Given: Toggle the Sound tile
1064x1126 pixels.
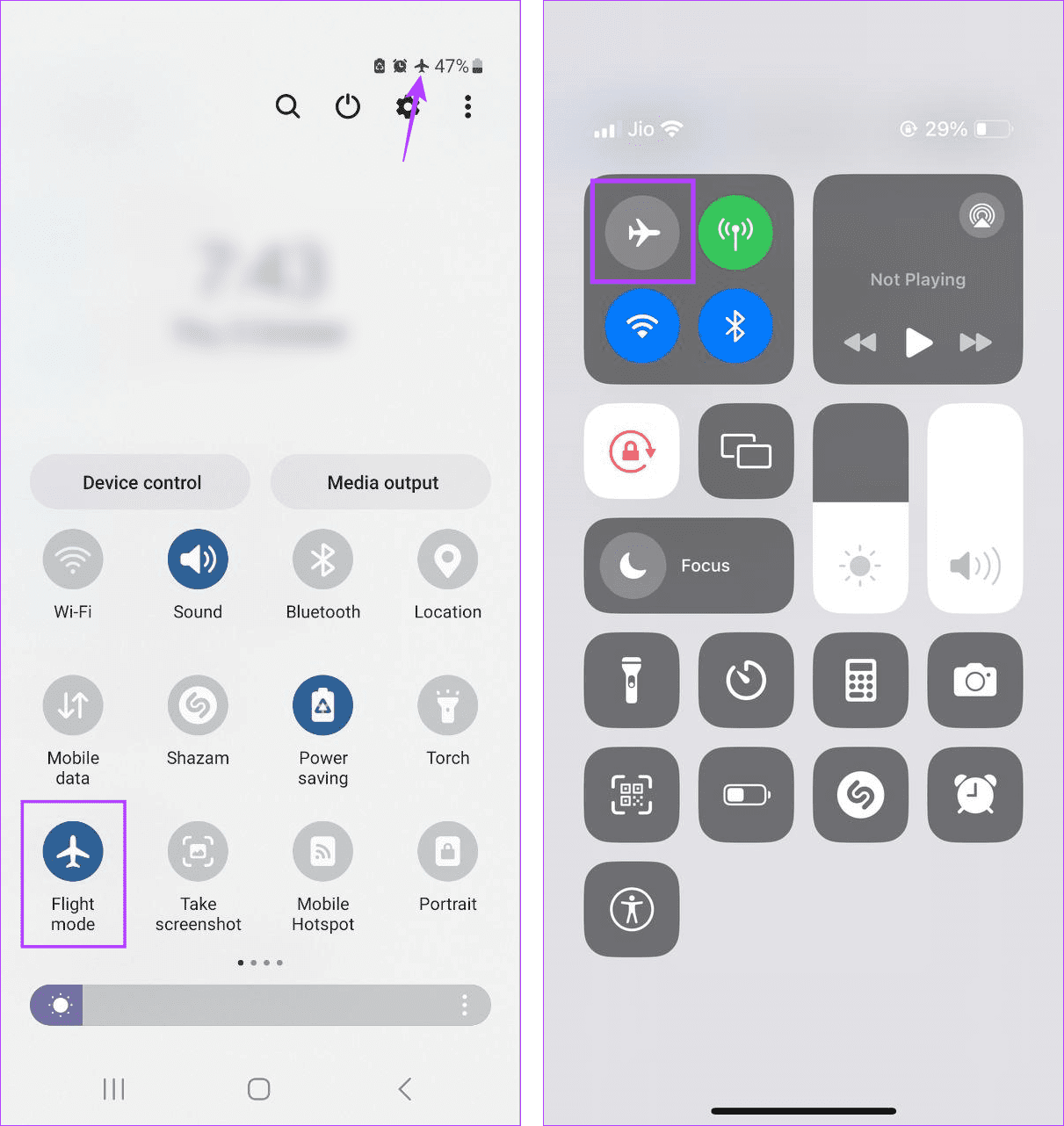Looking at the screenshot, I should pos(198,559).
